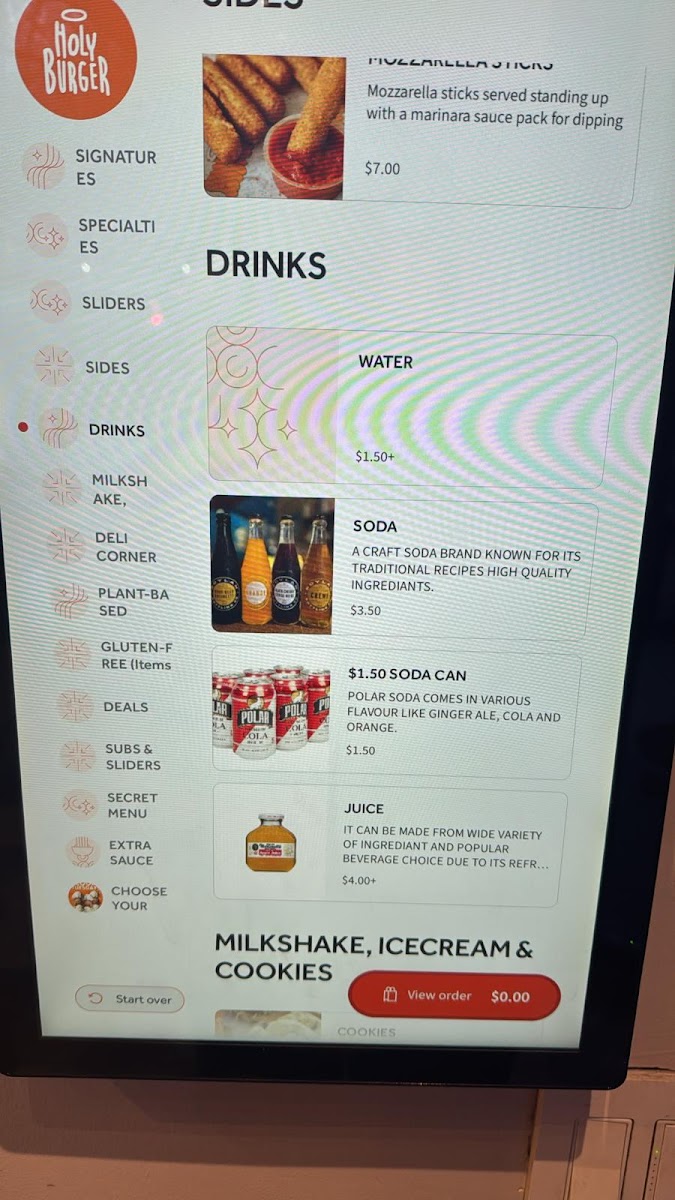Open View order showing $0.00

tap(454, 996)
